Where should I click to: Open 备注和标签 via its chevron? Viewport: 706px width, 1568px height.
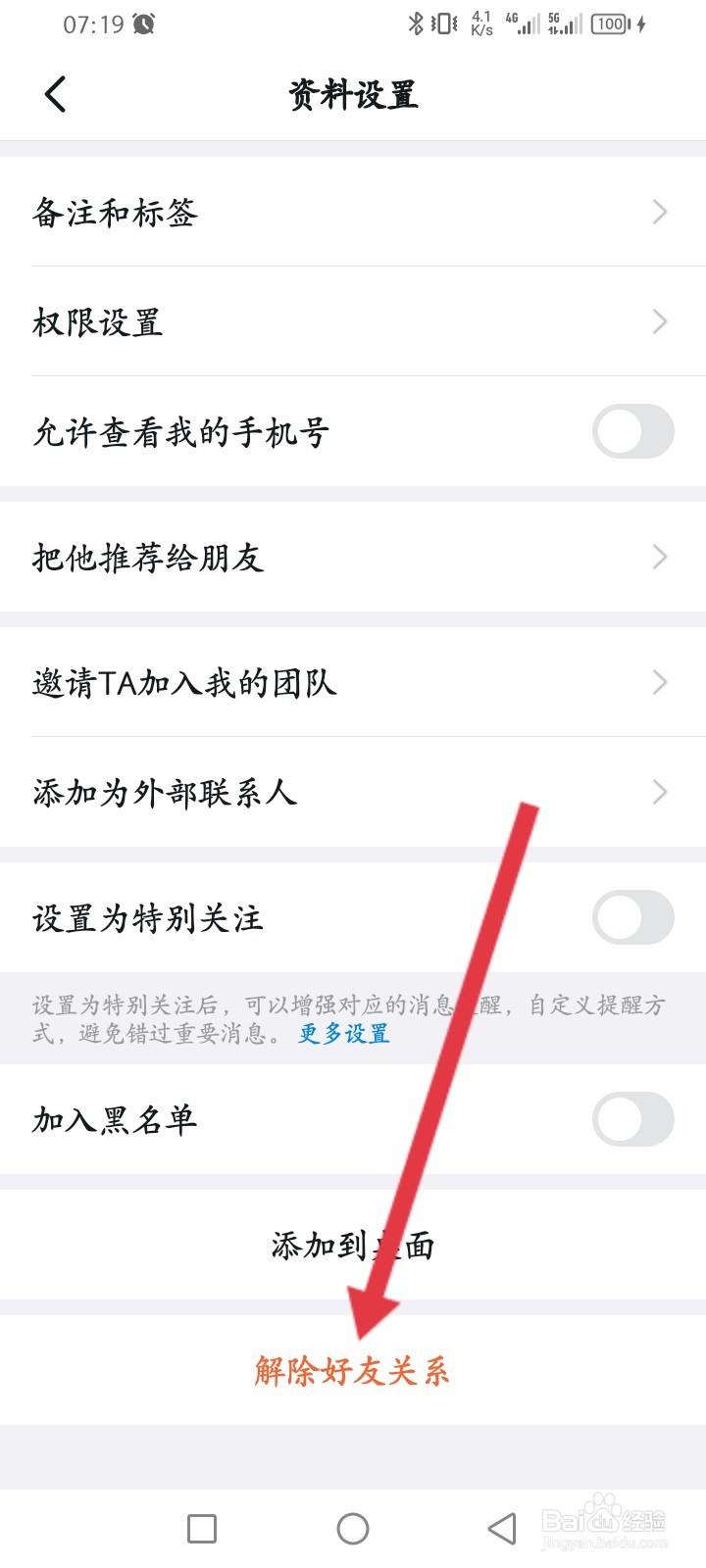coord(659,211)
